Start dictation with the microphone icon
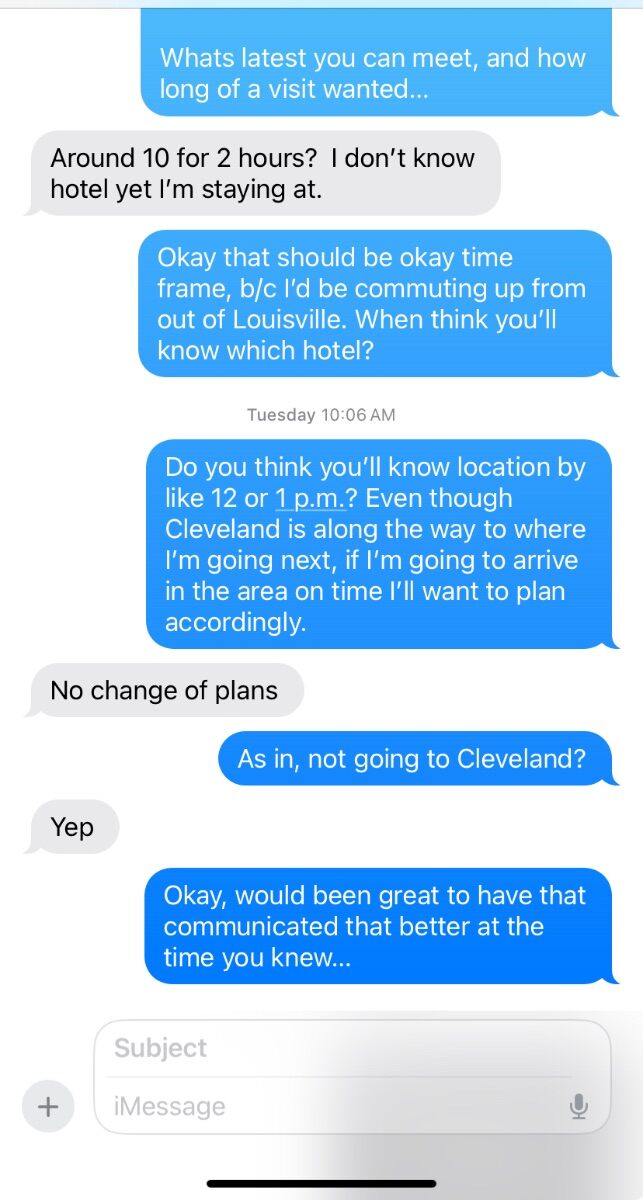This screenshot has width=643, height=1200. pos(578,1106)
